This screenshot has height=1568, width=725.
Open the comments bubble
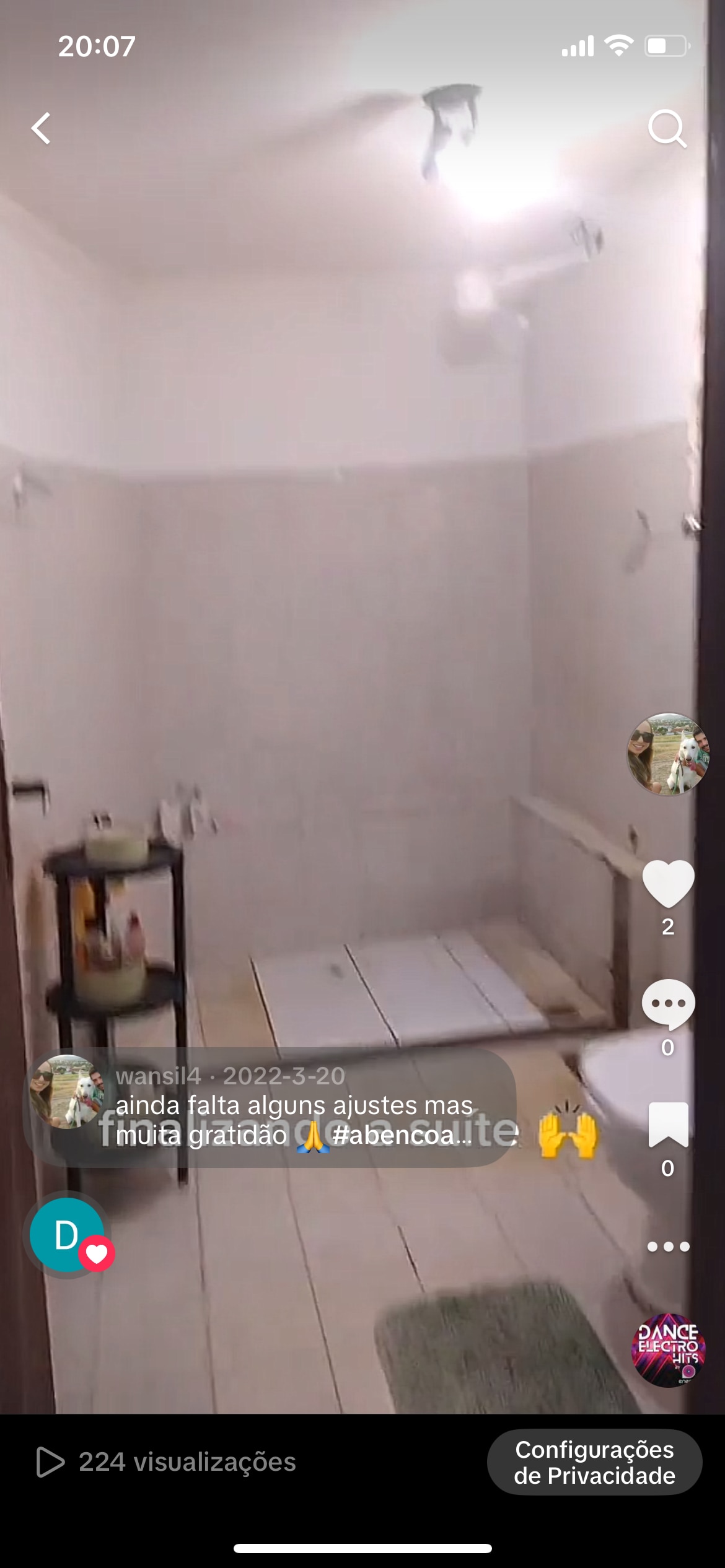pos(667,1004)
